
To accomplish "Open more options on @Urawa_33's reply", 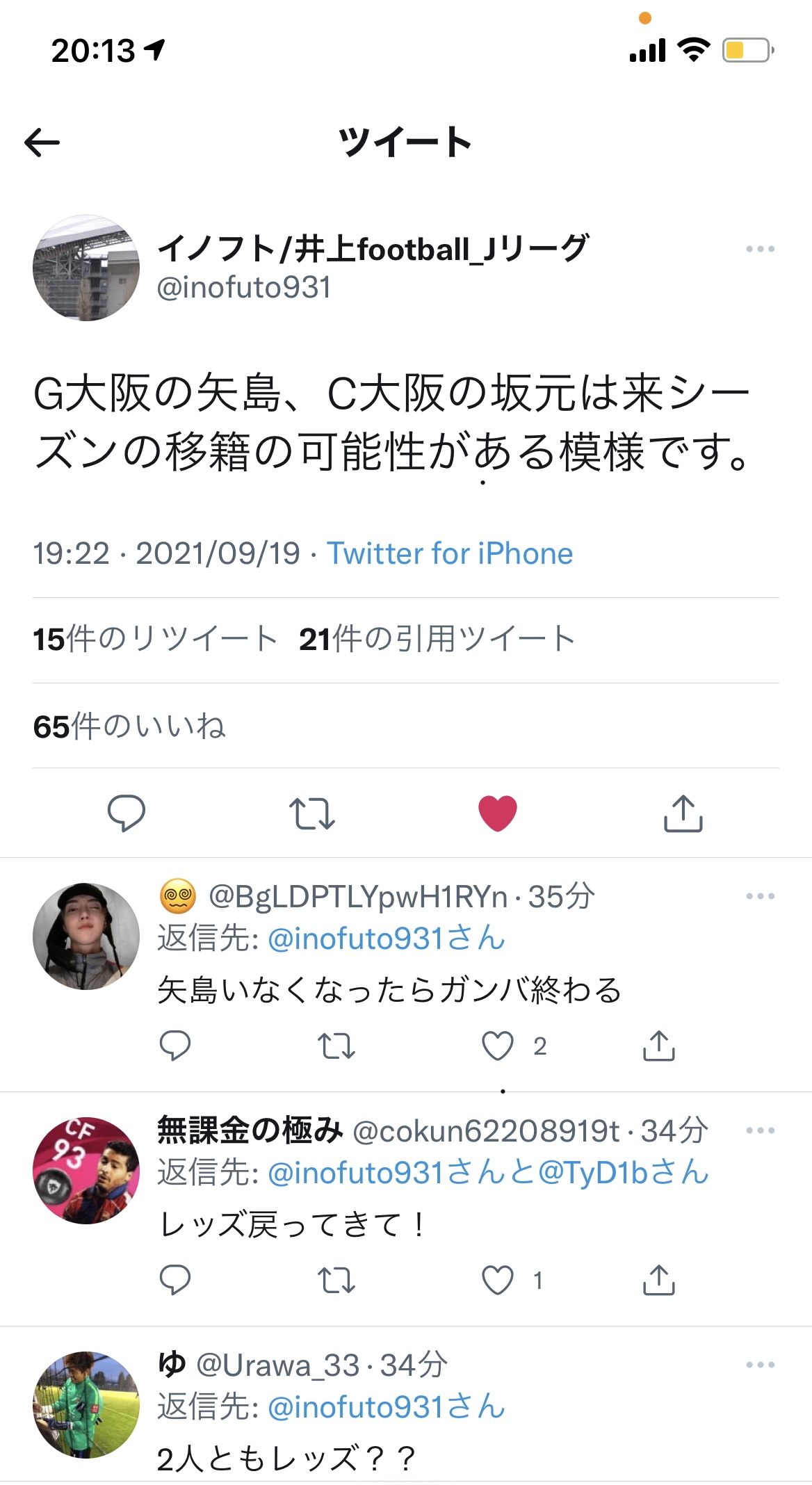I will coord(760,1365).
